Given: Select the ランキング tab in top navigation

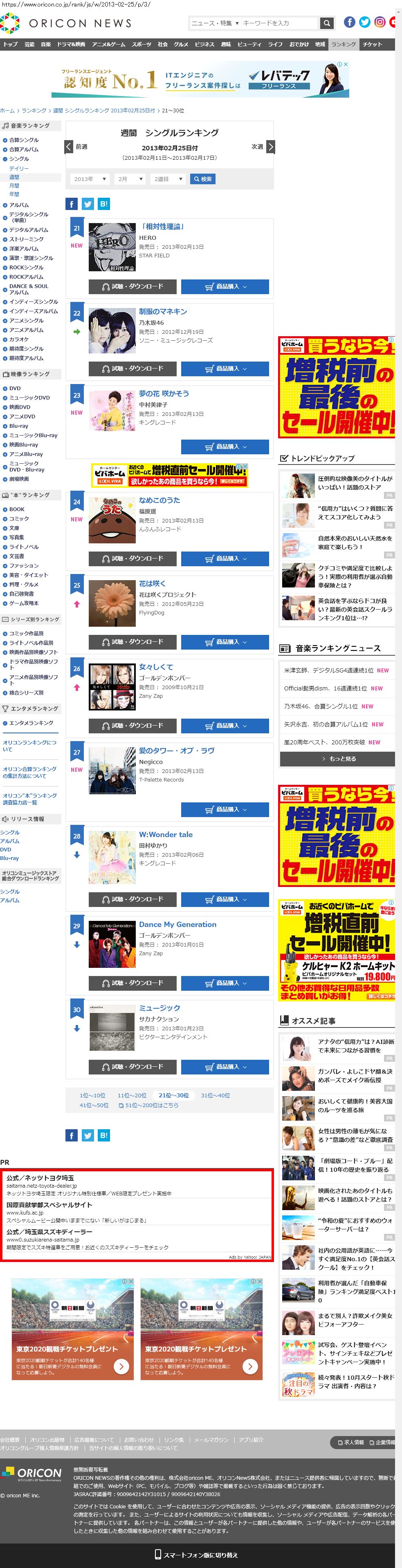Looking at the screenshot, I should [344, 45].
